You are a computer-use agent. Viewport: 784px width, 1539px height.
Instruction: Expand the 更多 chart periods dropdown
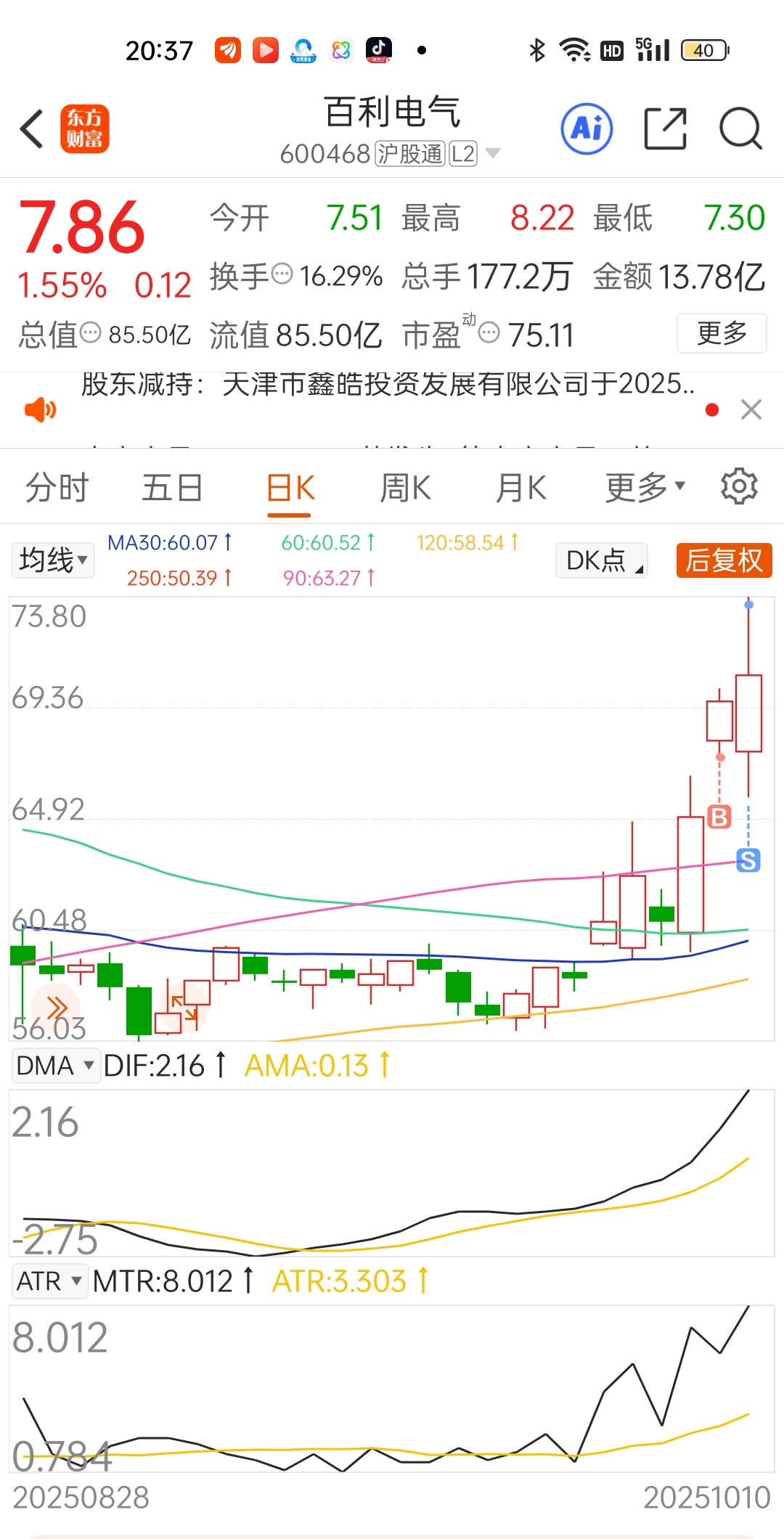[x=645, y=488]
